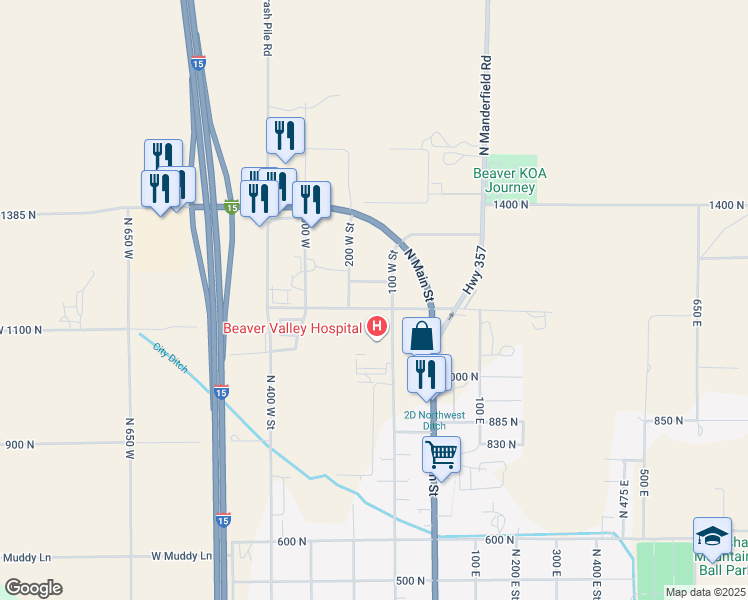Open the restaurant marker near 1000 N

pyautogui.click(x=428, y=375)
